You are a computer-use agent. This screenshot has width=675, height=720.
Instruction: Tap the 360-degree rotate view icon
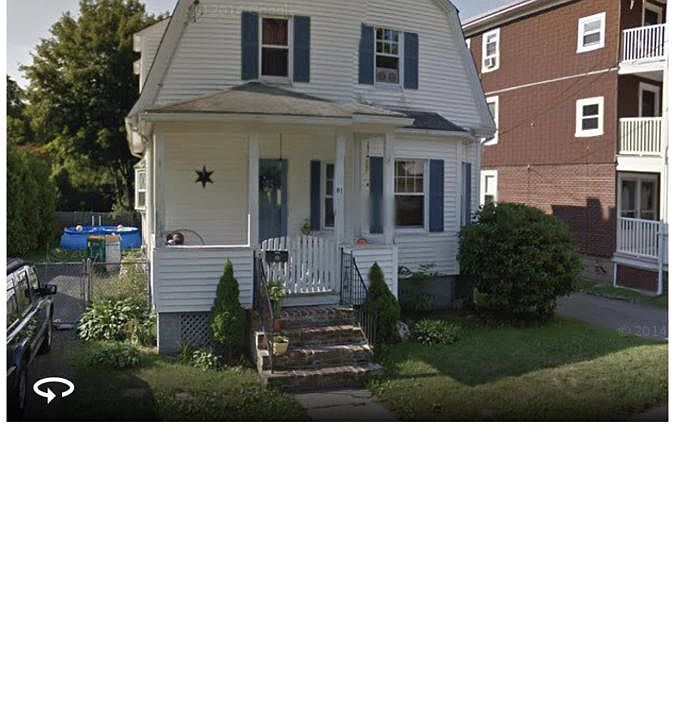click(53, 389)
